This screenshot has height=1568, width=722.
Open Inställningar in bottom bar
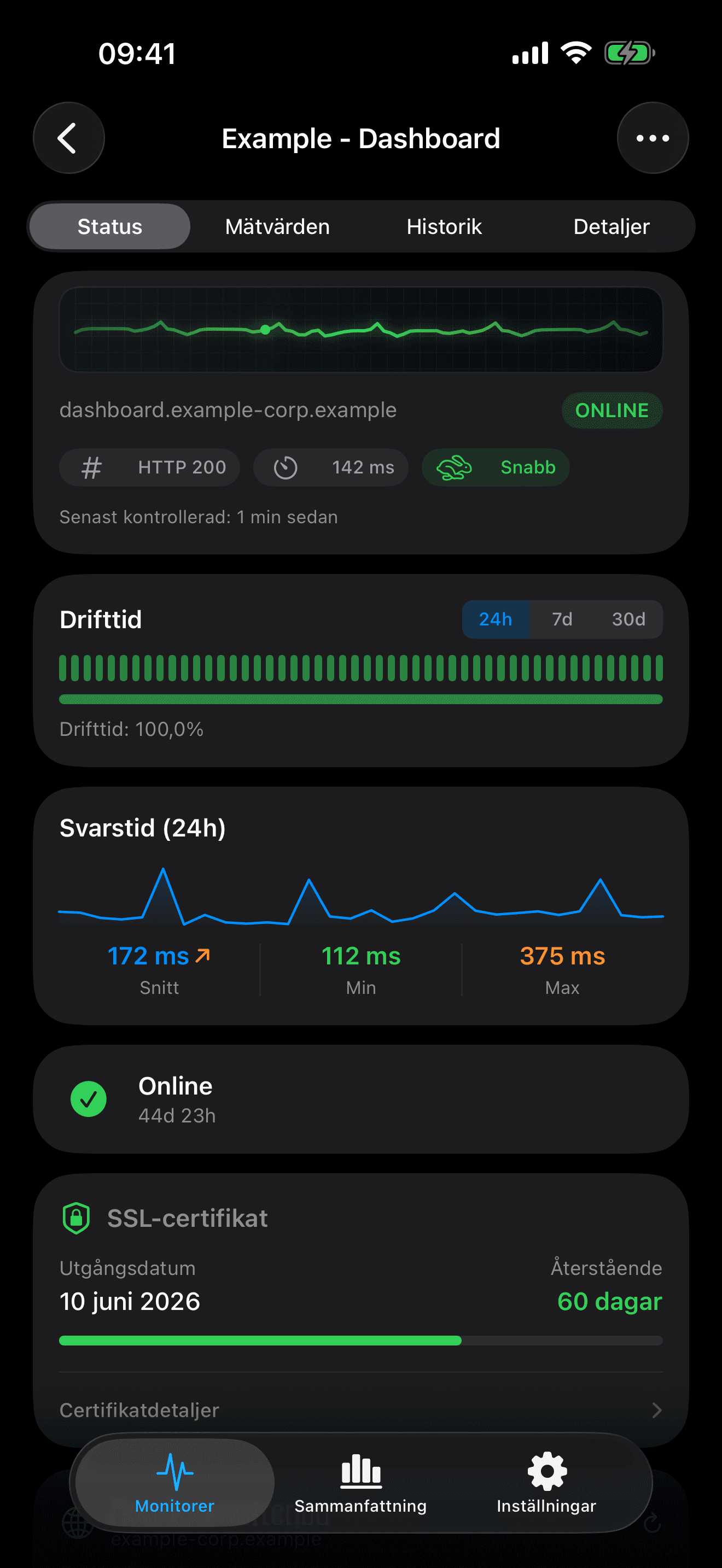[546, 1483]
